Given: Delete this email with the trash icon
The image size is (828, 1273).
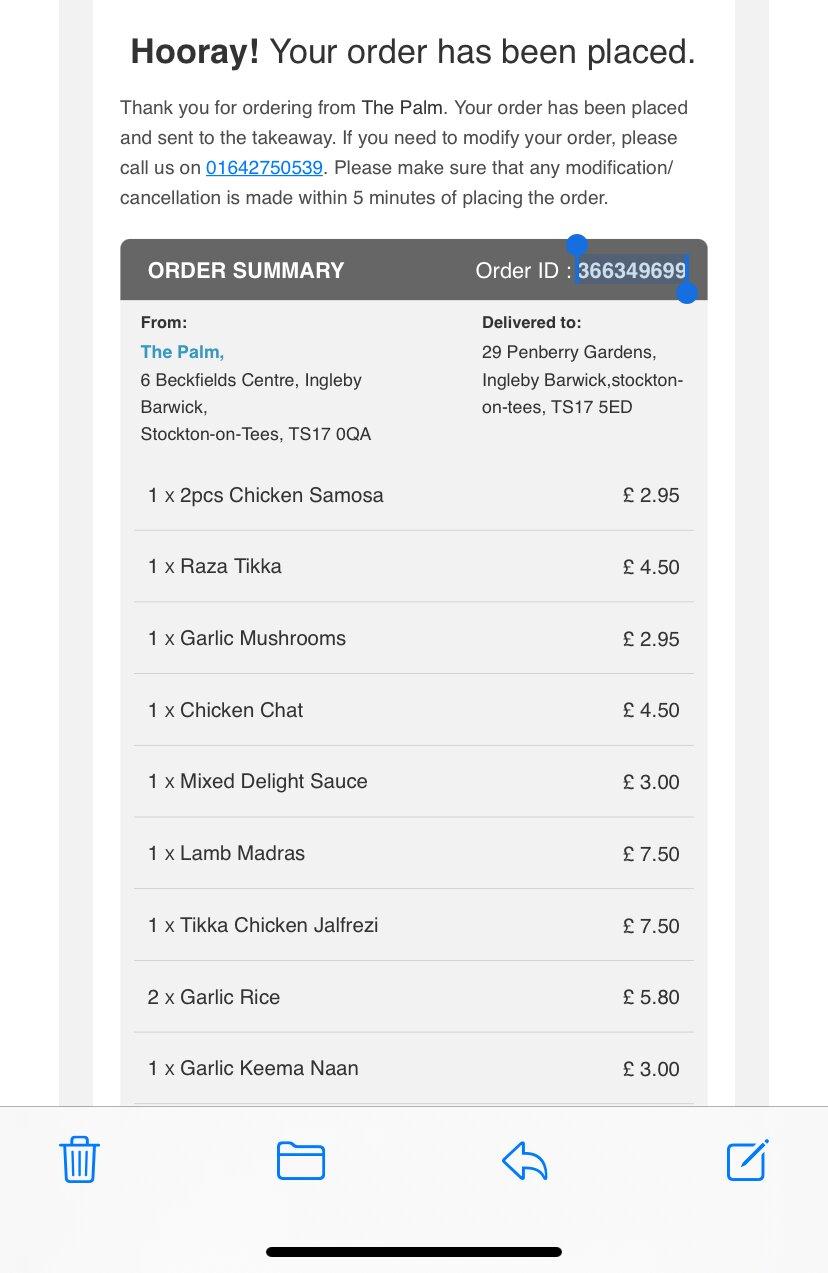Looking at the screenshot, I should [80, 1160].
